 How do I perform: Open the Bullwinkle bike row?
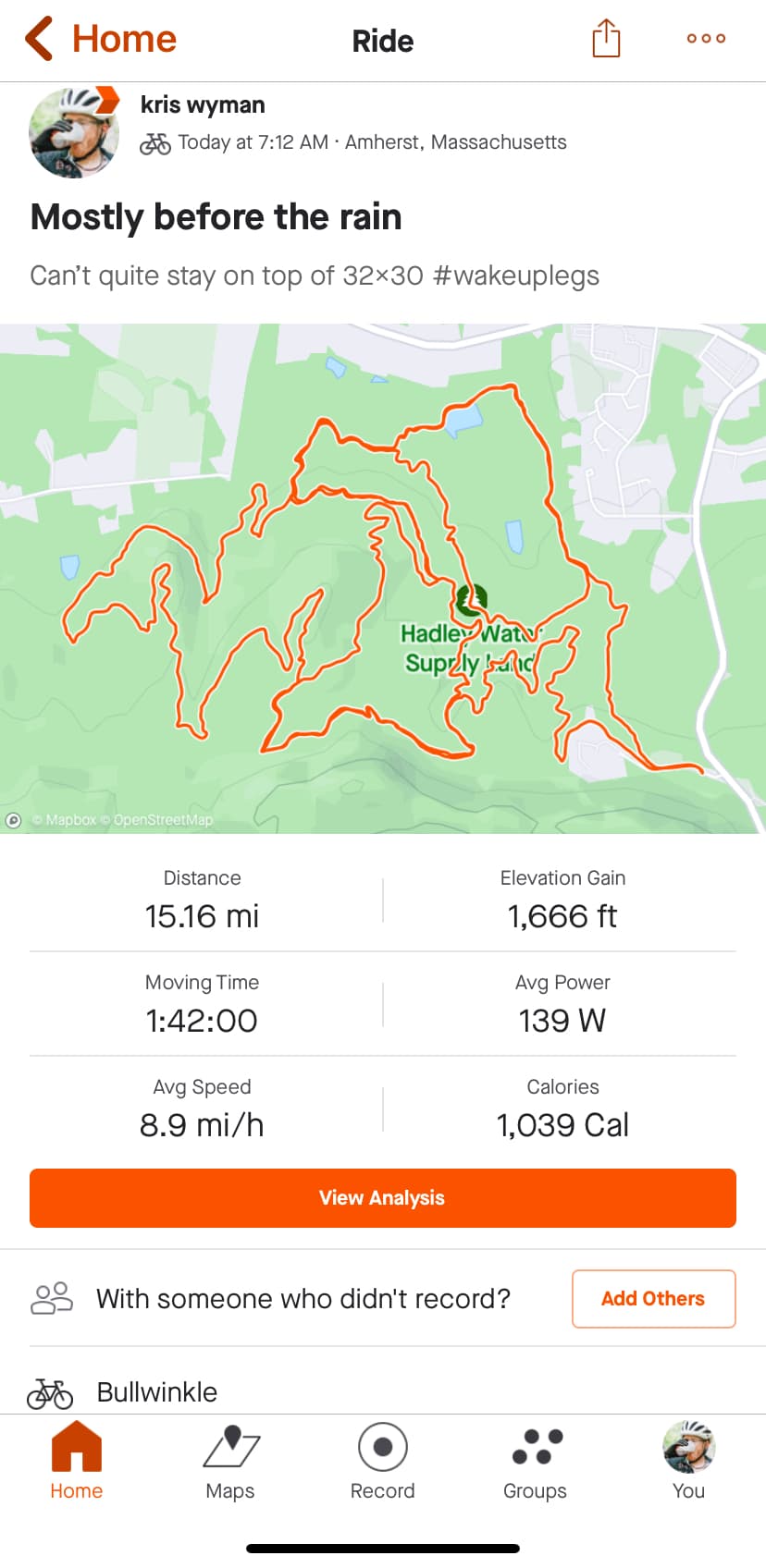pyautogui.click(x=157, y=1392)
